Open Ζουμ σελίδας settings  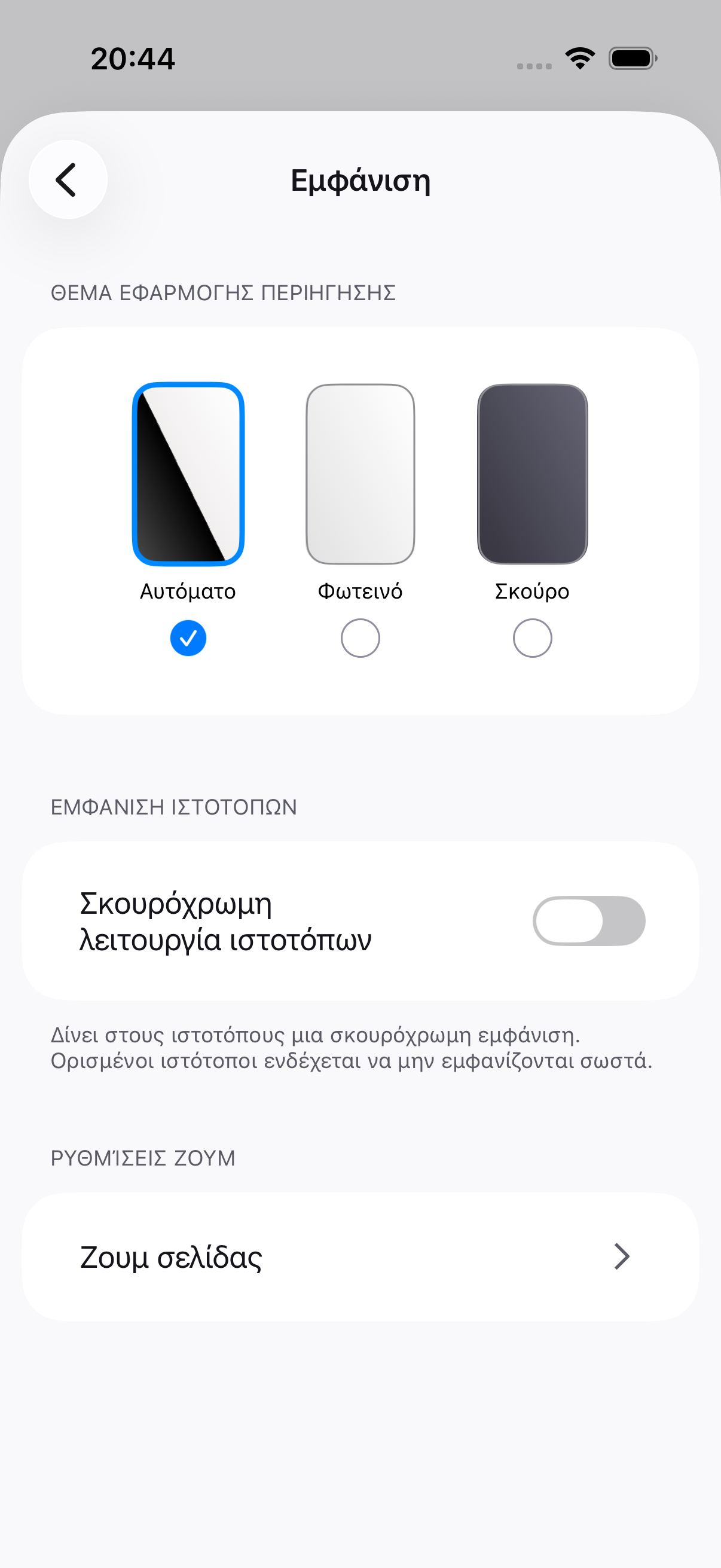pos(360,1256)
